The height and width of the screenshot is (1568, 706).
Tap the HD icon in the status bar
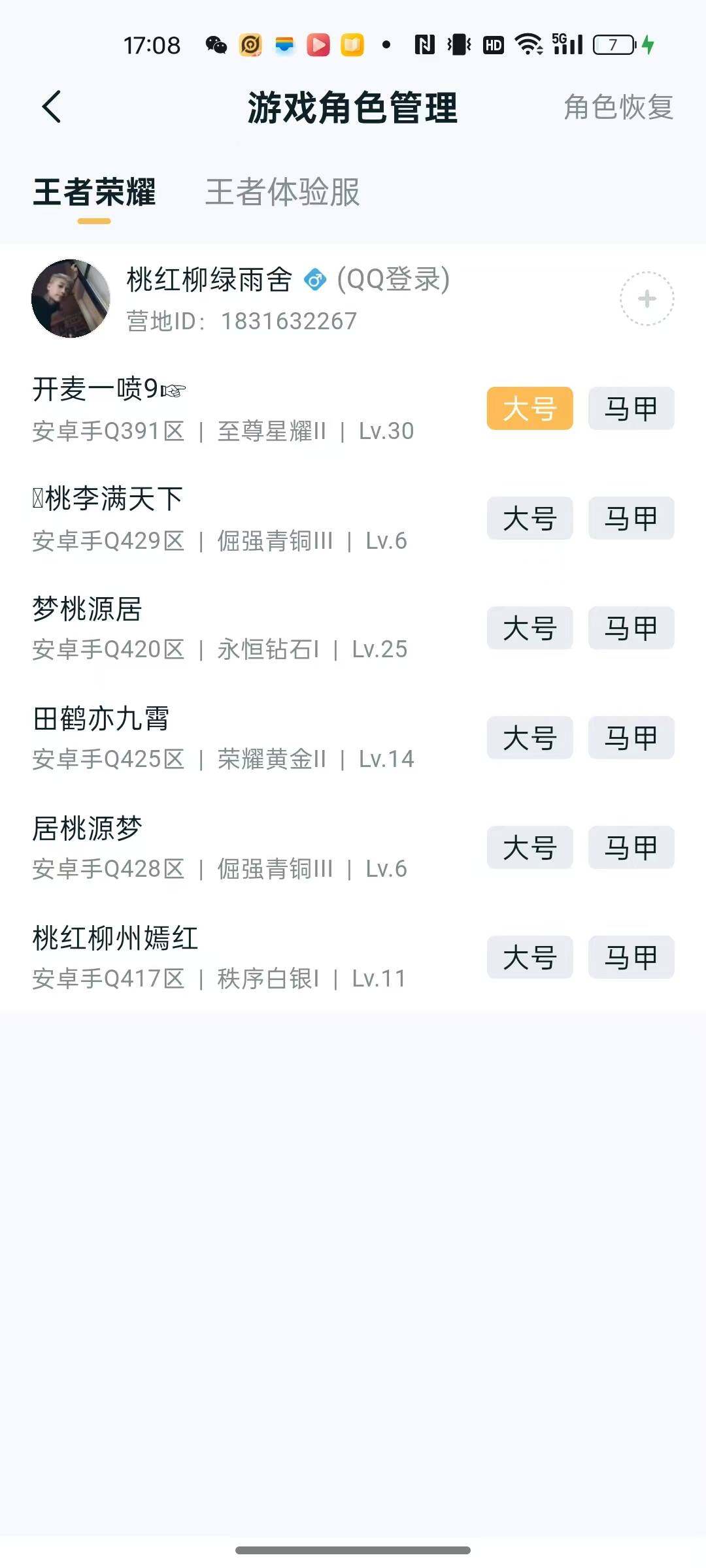pyautogui.click(x=495, y=44)
